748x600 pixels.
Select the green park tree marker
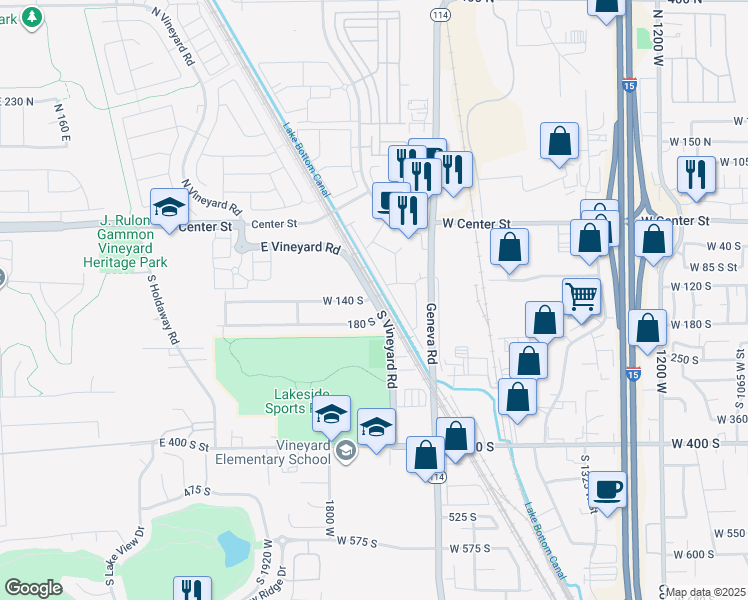(x=32, y=16)
